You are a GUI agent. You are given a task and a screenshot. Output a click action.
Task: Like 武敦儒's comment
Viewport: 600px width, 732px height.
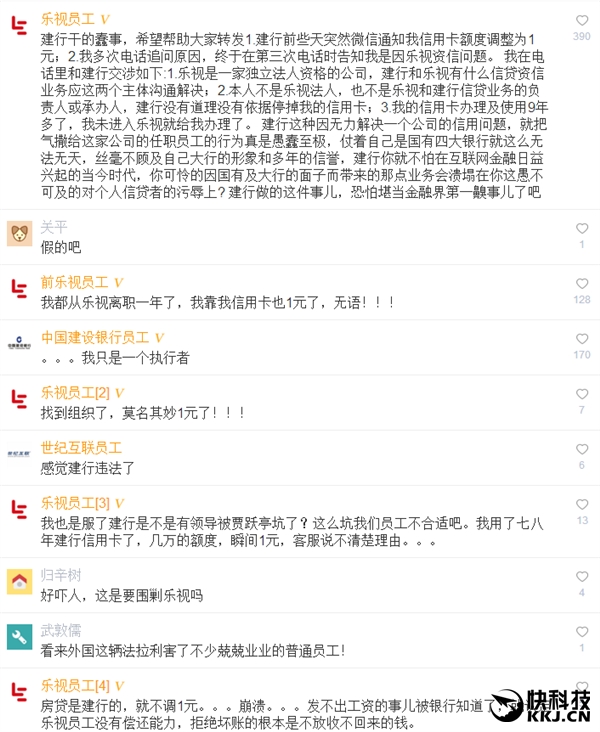[x=582, y=633]
